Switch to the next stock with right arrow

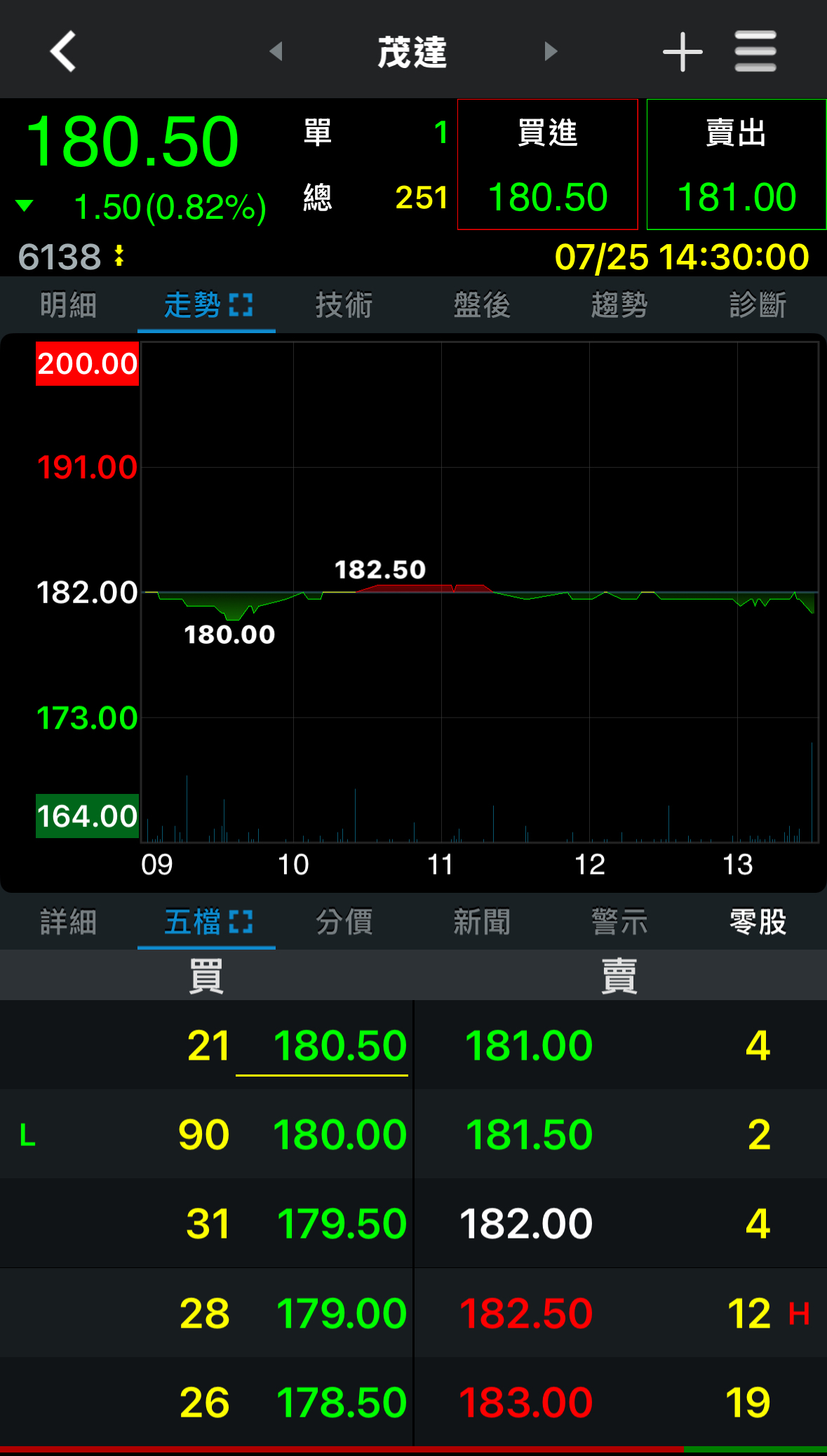point(551,51)
